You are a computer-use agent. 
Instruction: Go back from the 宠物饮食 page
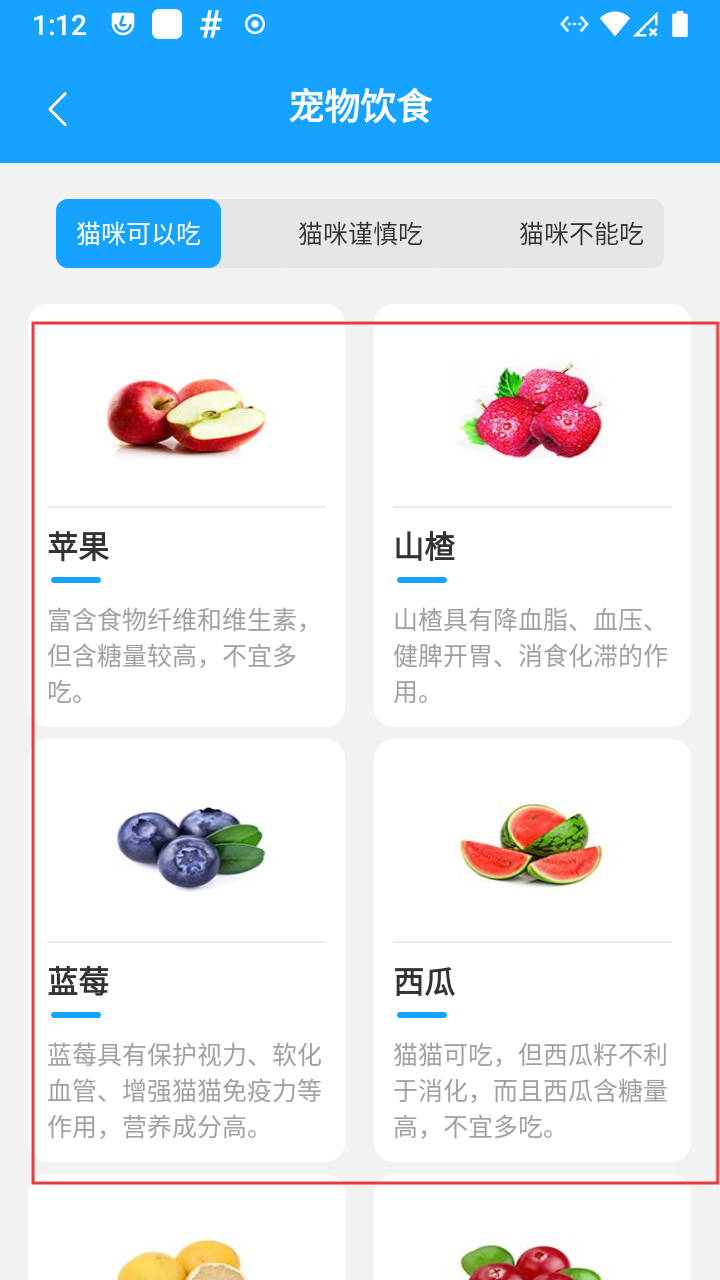coord(58,109)
